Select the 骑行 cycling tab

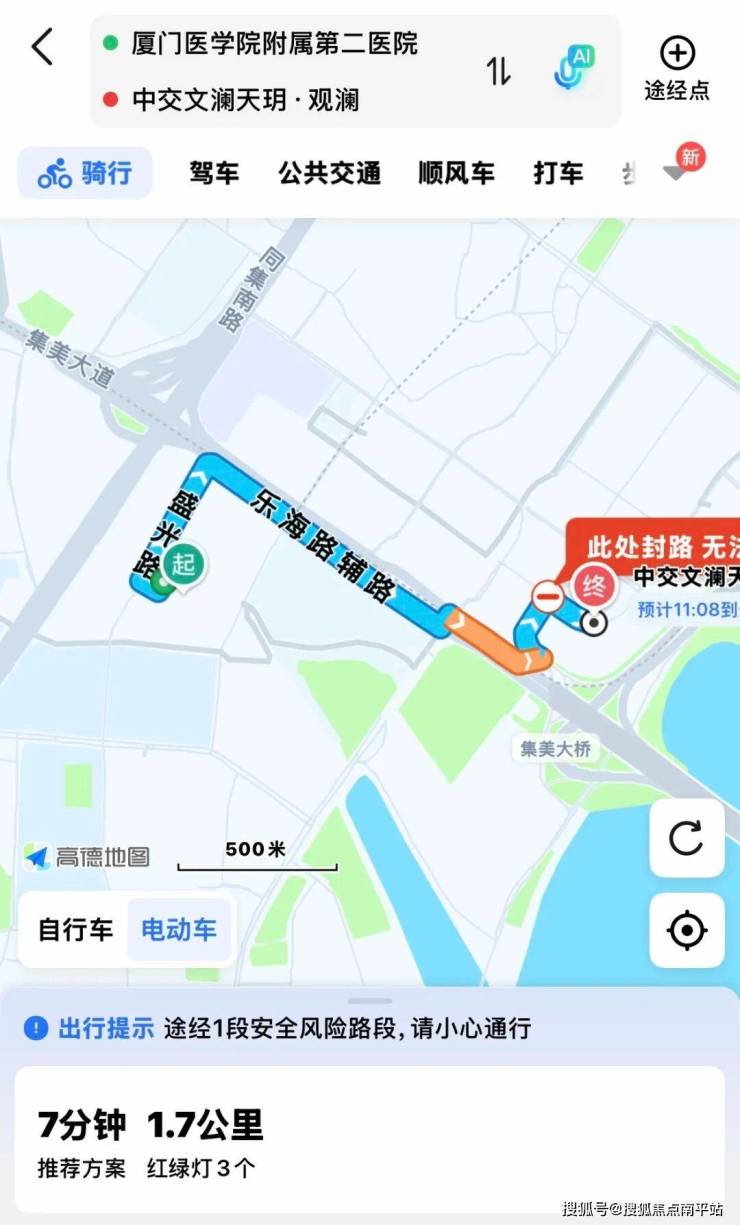point(85,173)
